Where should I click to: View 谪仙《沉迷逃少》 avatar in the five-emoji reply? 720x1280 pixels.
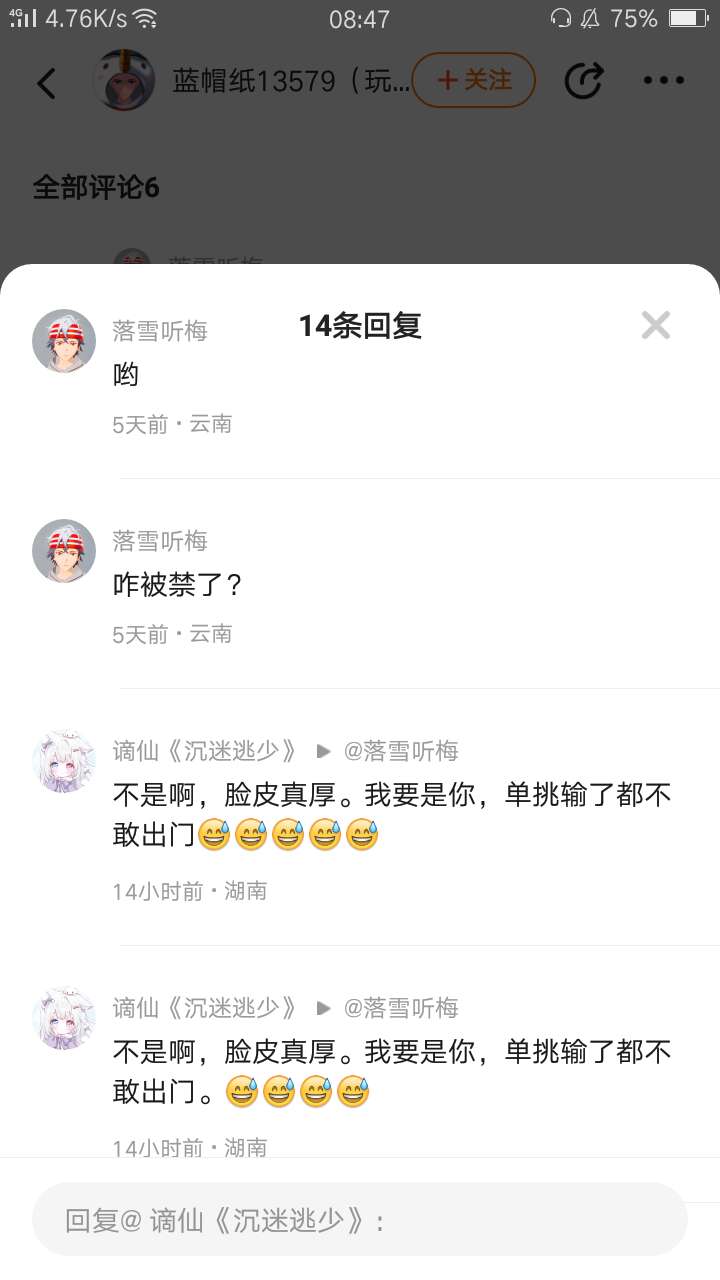click(x=64, y=762)
